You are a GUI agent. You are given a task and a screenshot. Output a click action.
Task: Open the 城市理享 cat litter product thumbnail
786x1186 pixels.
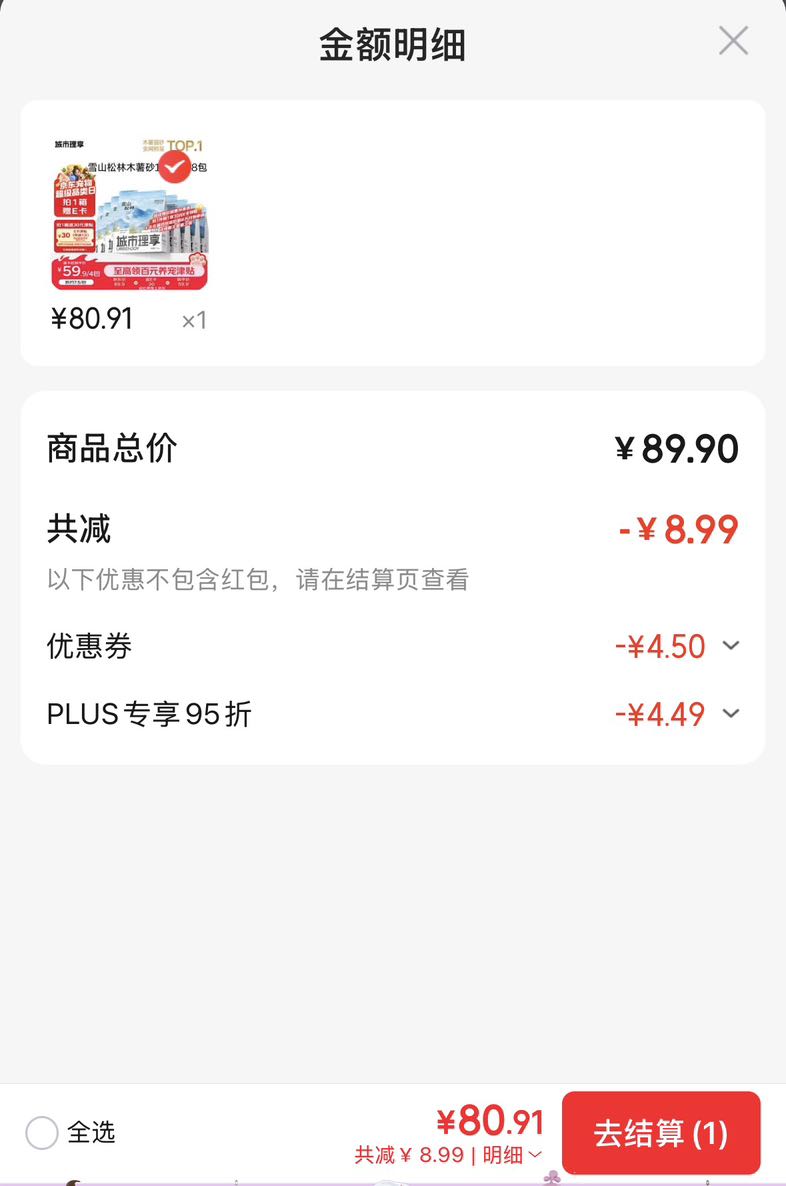pyautogui.click(x=130, y=214)
